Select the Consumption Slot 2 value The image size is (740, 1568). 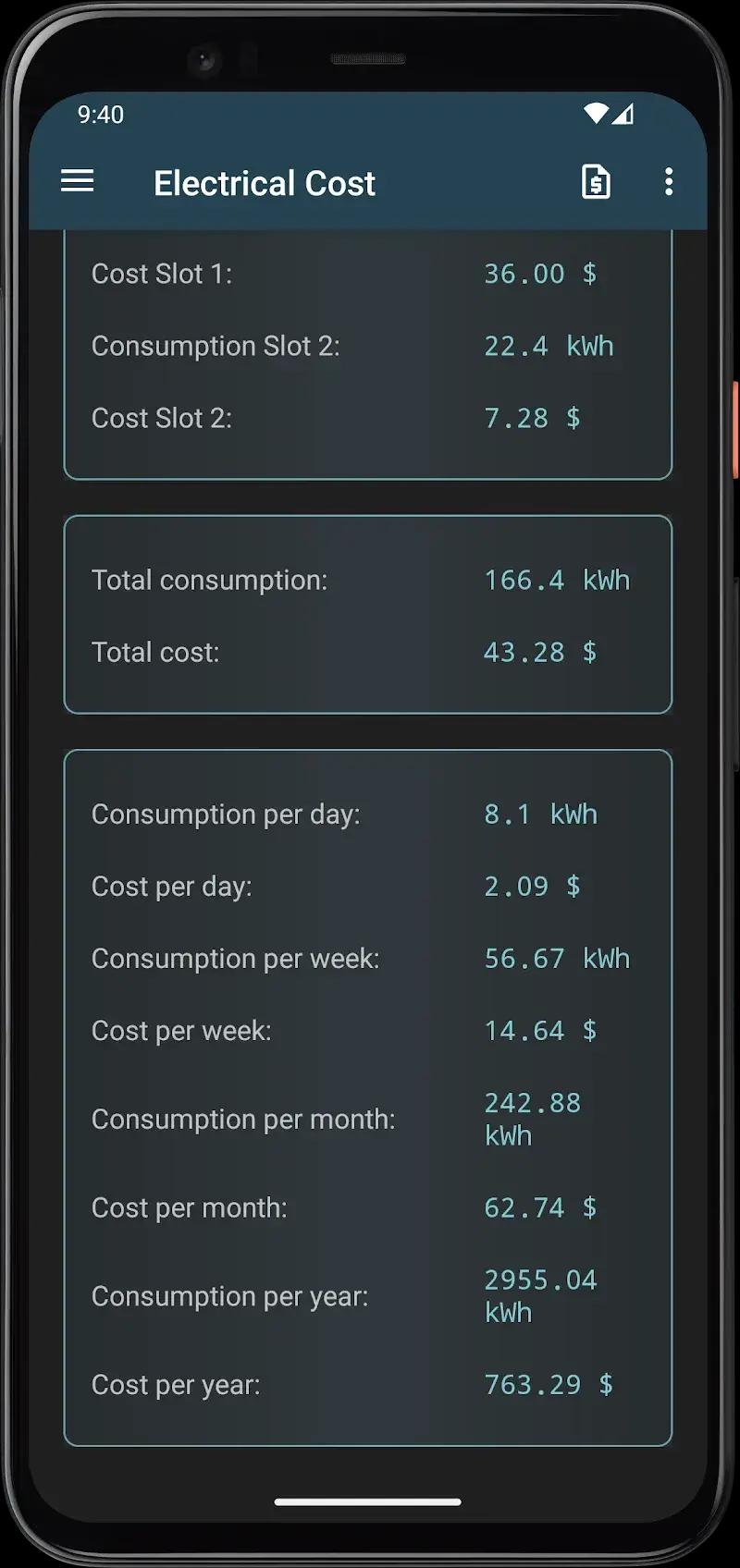549,346
